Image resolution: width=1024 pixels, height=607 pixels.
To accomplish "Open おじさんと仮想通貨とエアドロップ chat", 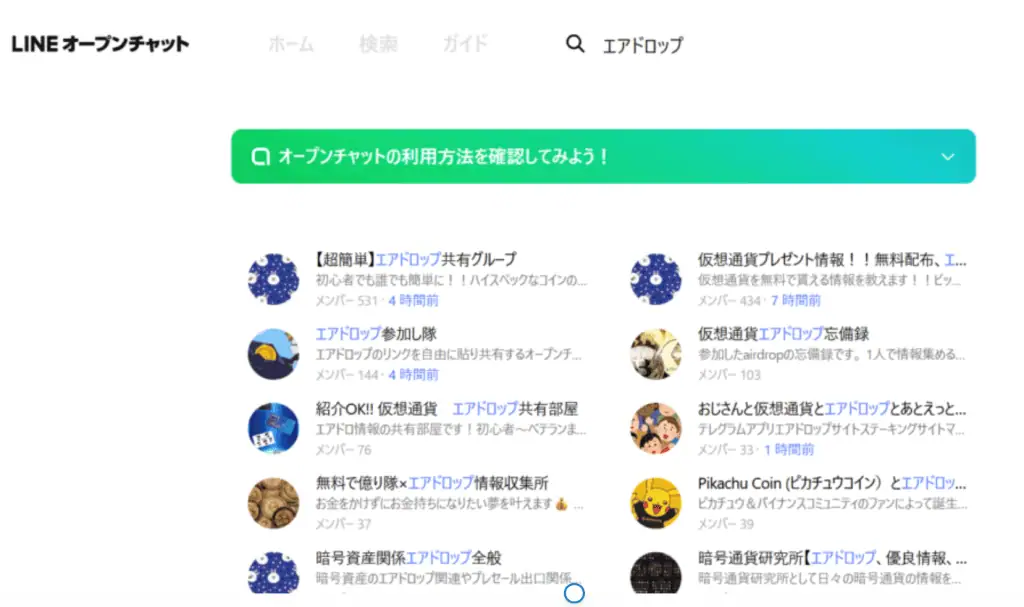I will point(832,409).
